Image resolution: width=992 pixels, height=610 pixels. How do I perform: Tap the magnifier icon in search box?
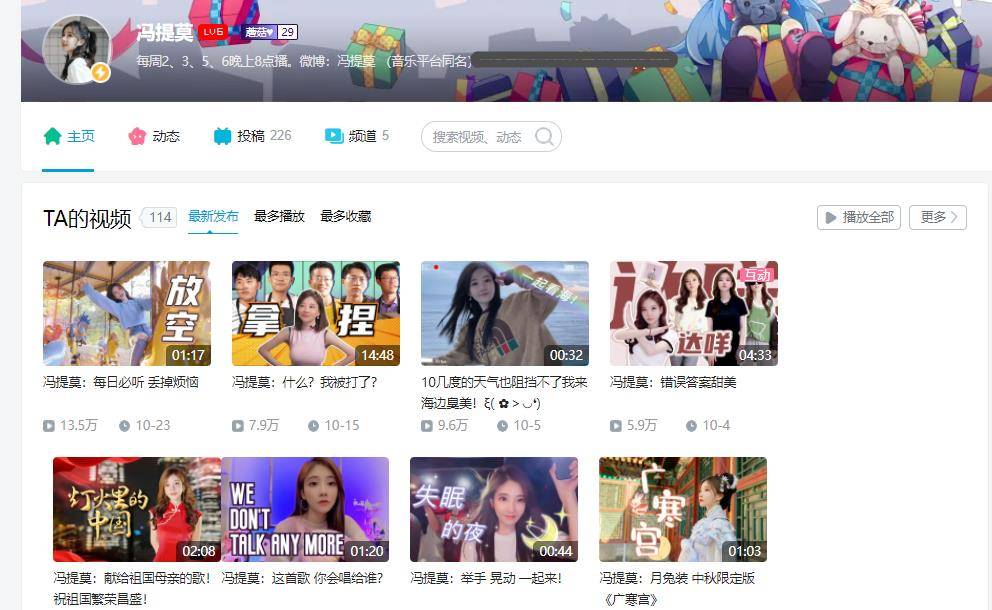(544, 137)
